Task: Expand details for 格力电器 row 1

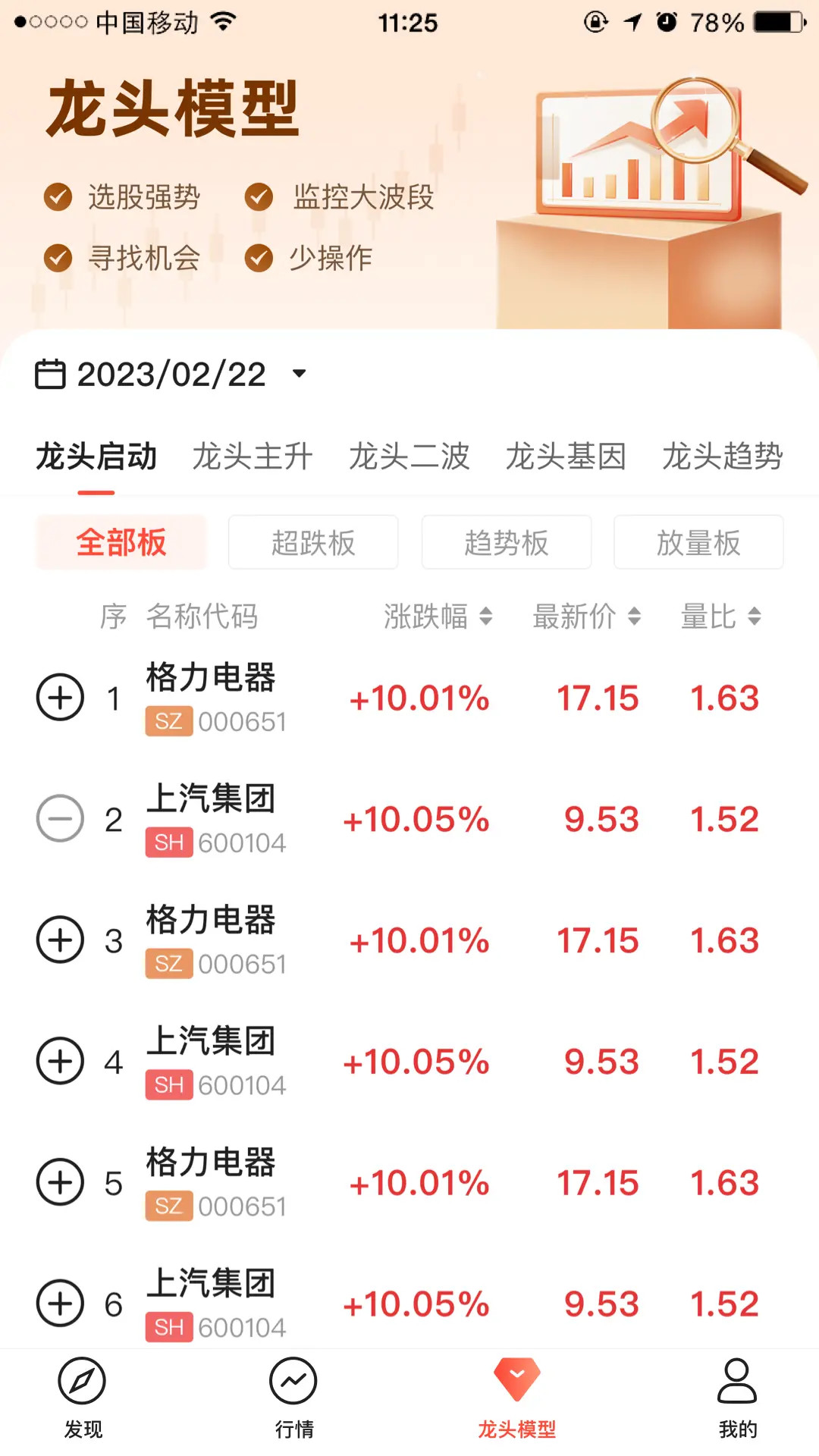Action: [60, 698]
